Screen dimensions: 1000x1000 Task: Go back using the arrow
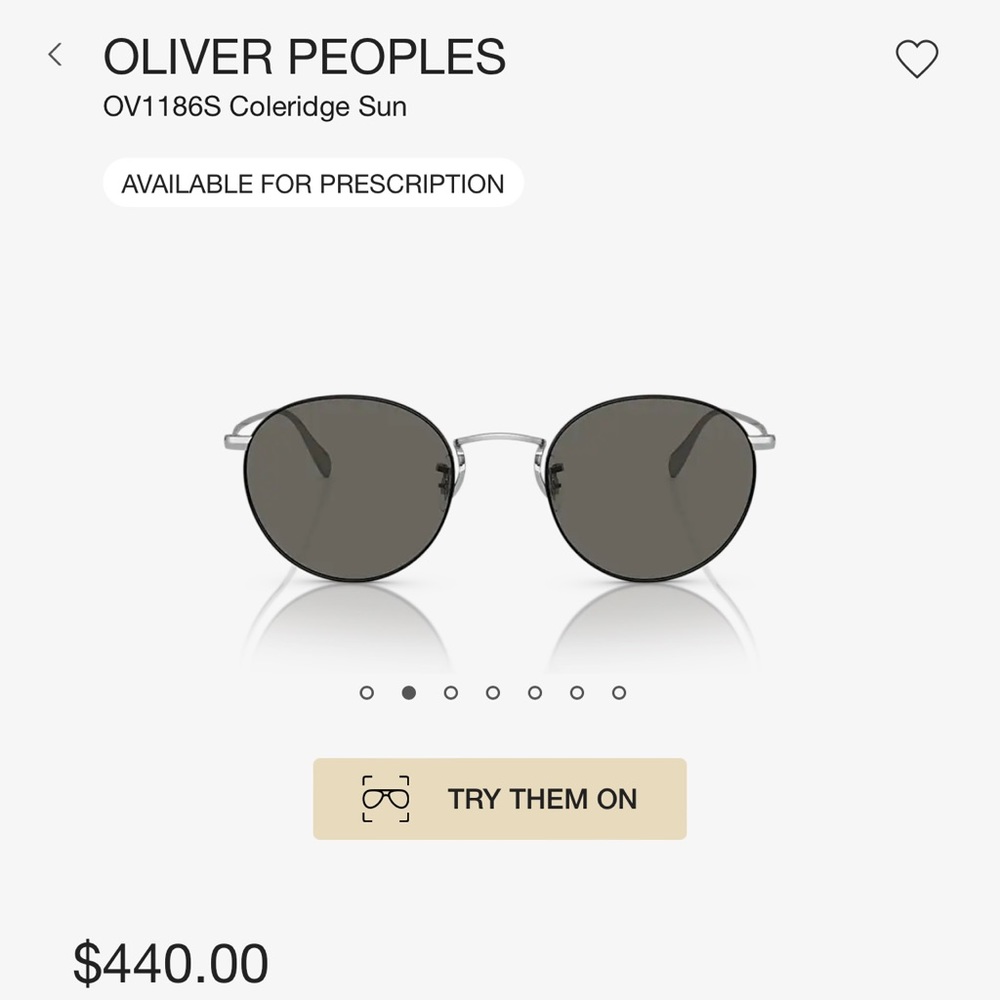(55, 55)
